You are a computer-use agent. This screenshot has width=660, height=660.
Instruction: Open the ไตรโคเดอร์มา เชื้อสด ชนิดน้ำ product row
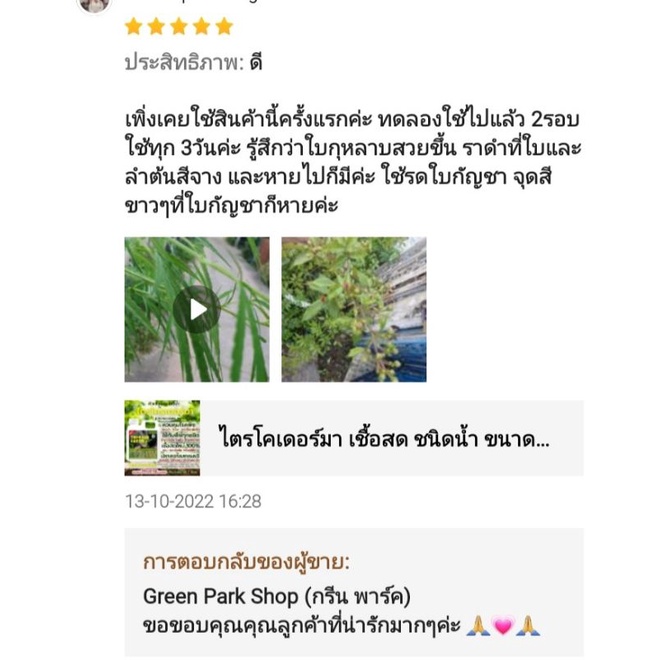(x=353, y=438)
